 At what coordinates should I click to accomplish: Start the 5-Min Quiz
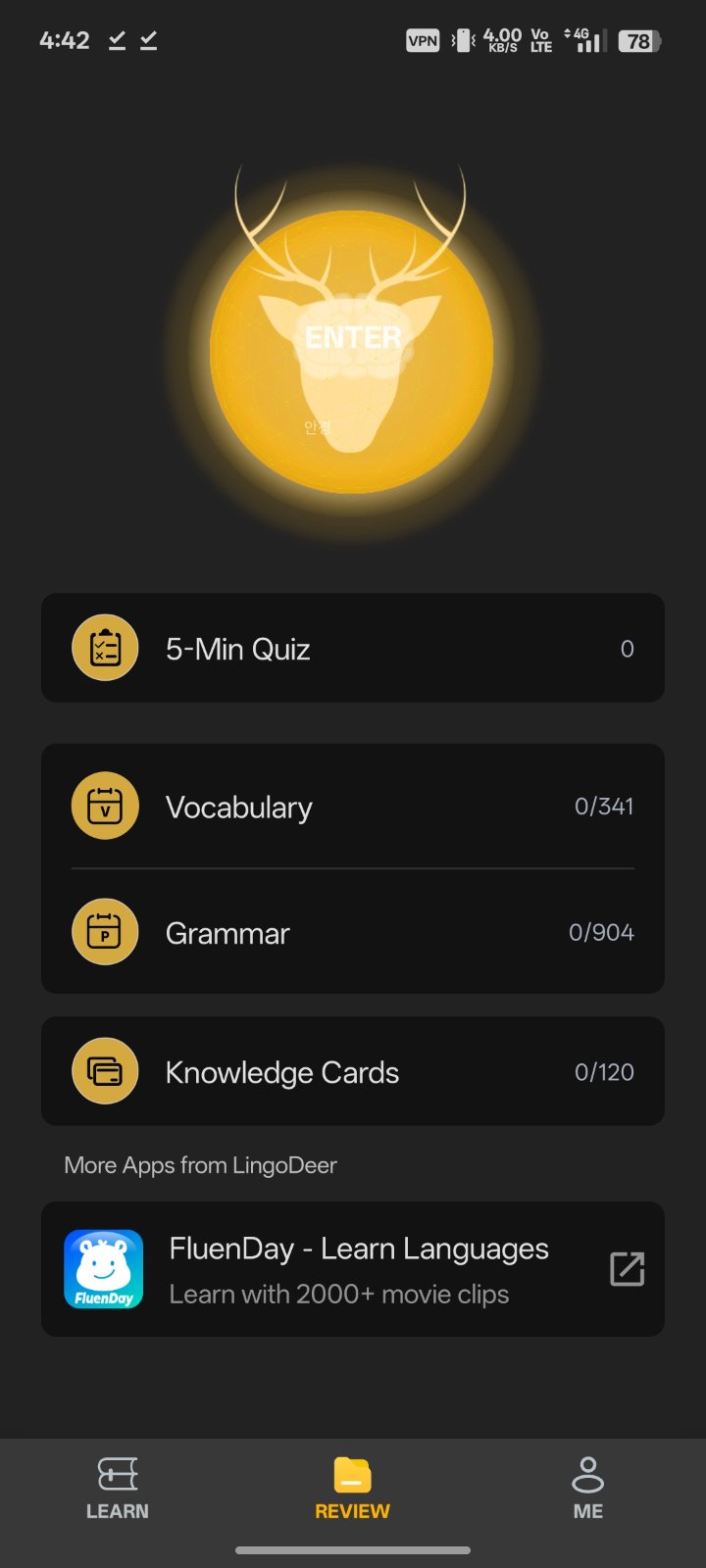tap(353, 648)
